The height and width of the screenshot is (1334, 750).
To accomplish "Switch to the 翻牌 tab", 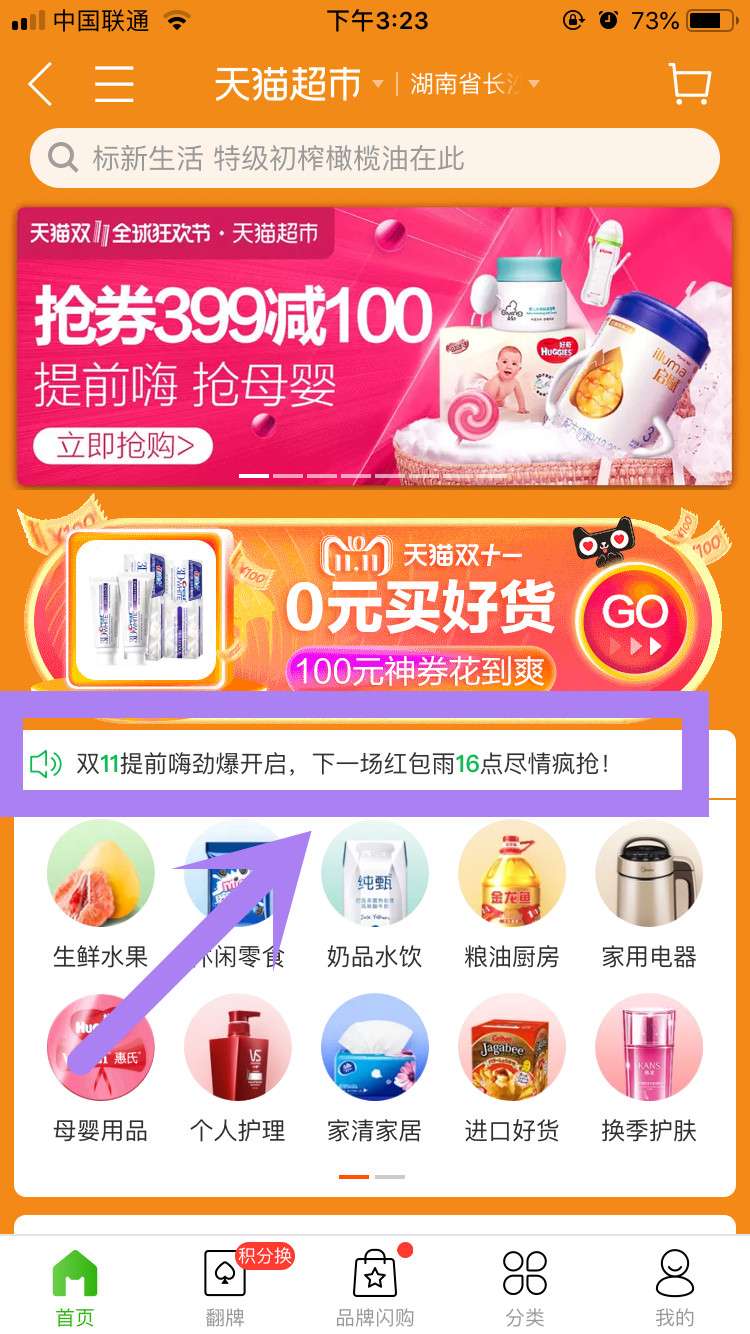I will point(225,1286).
